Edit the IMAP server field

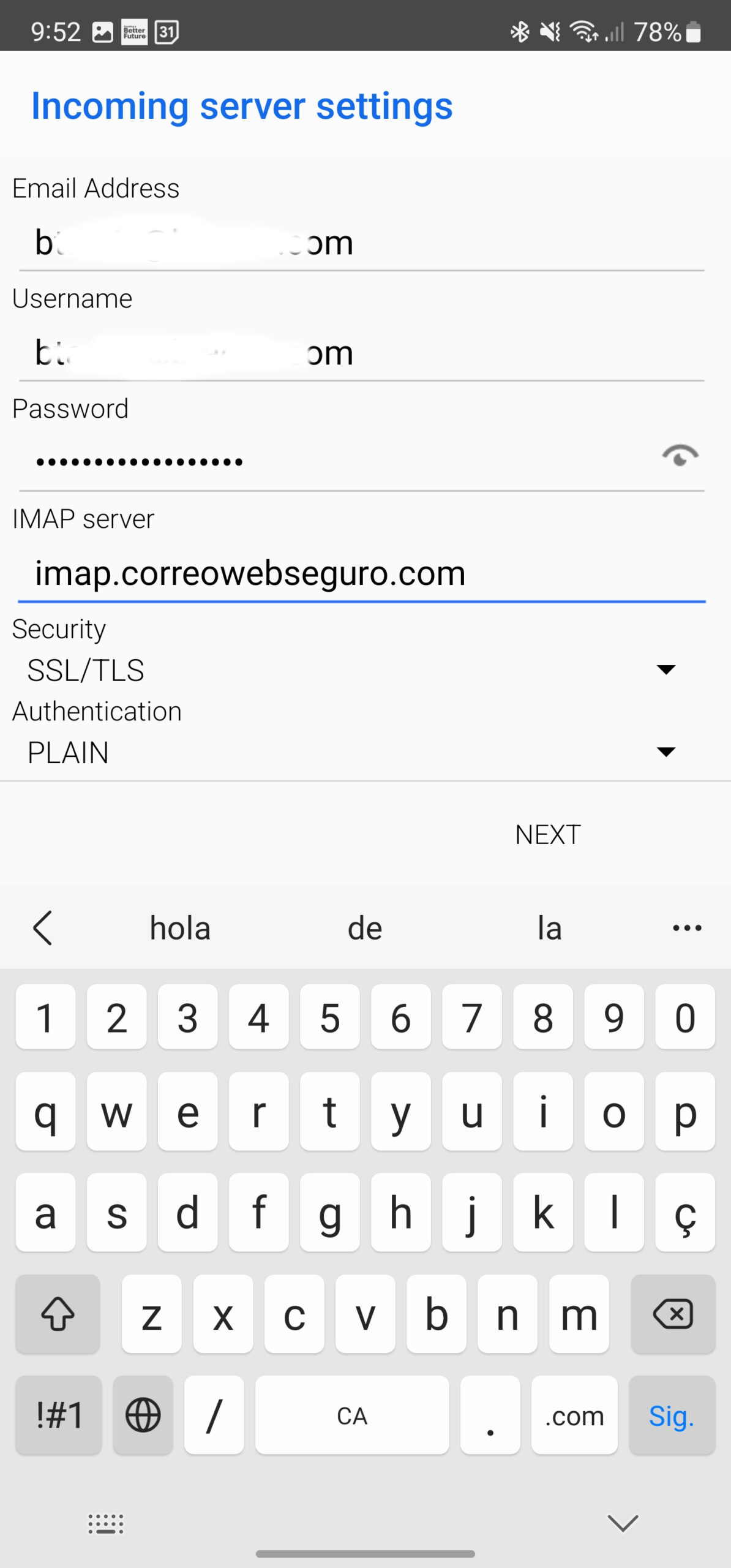pos(361,574)
